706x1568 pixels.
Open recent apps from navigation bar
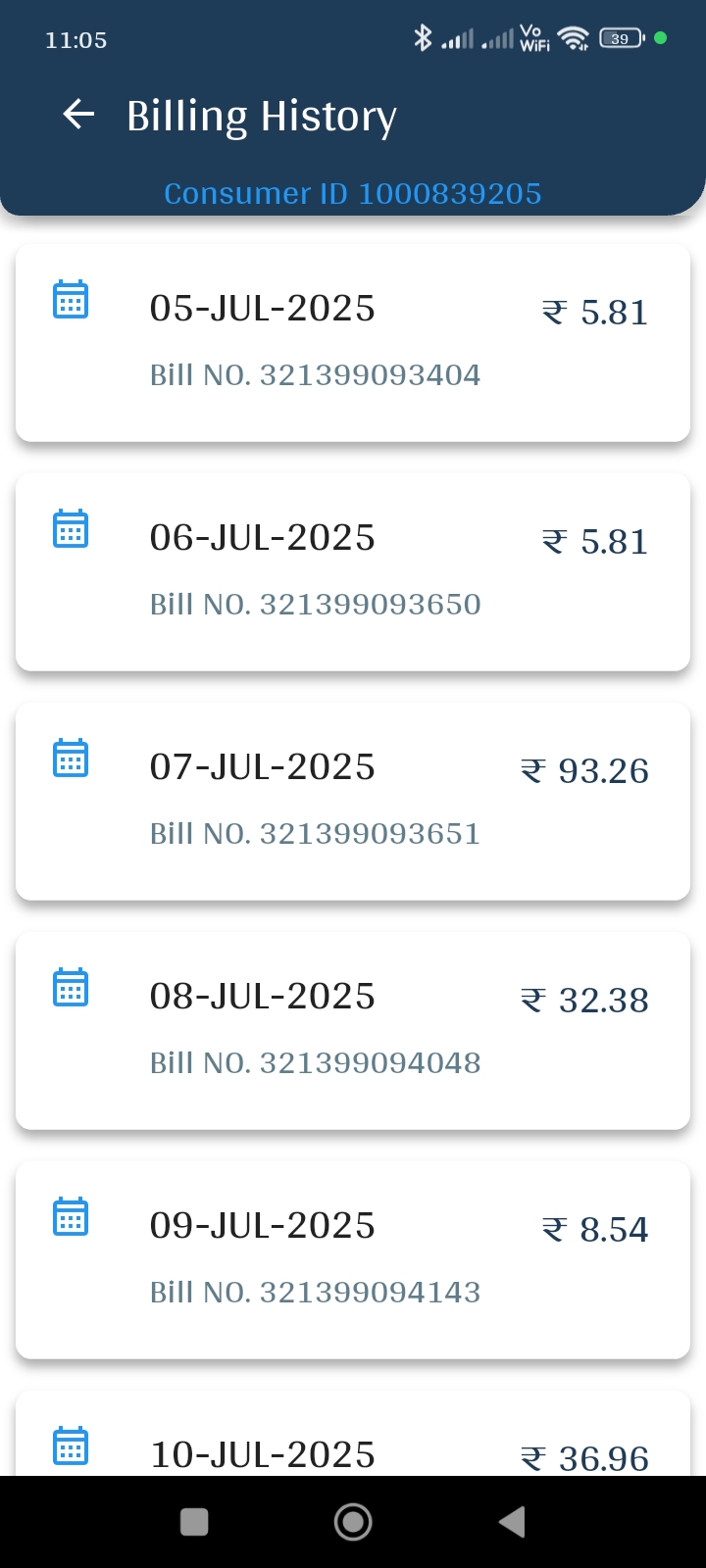click(x=194, y=1522)
